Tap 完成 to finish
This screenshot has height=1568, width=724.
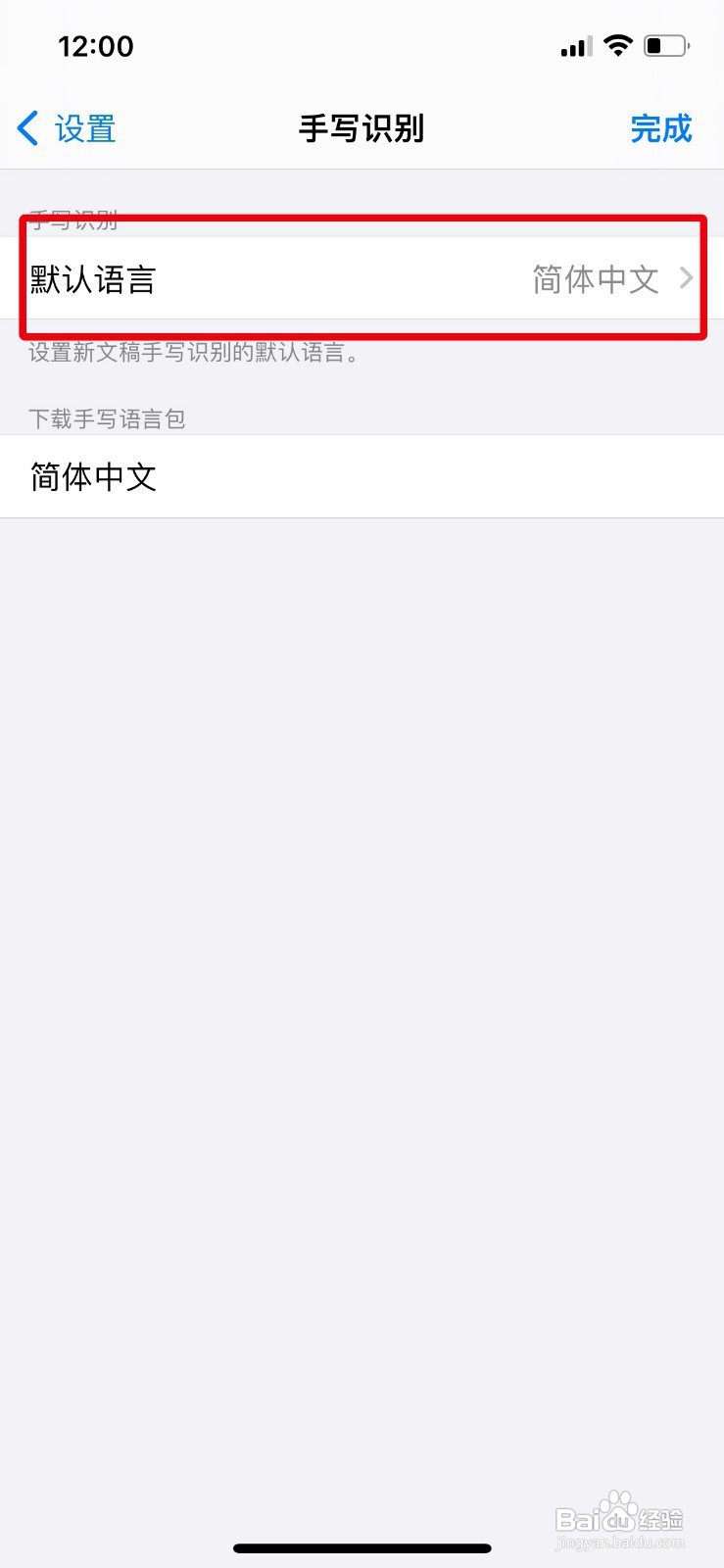pos(662,128)
